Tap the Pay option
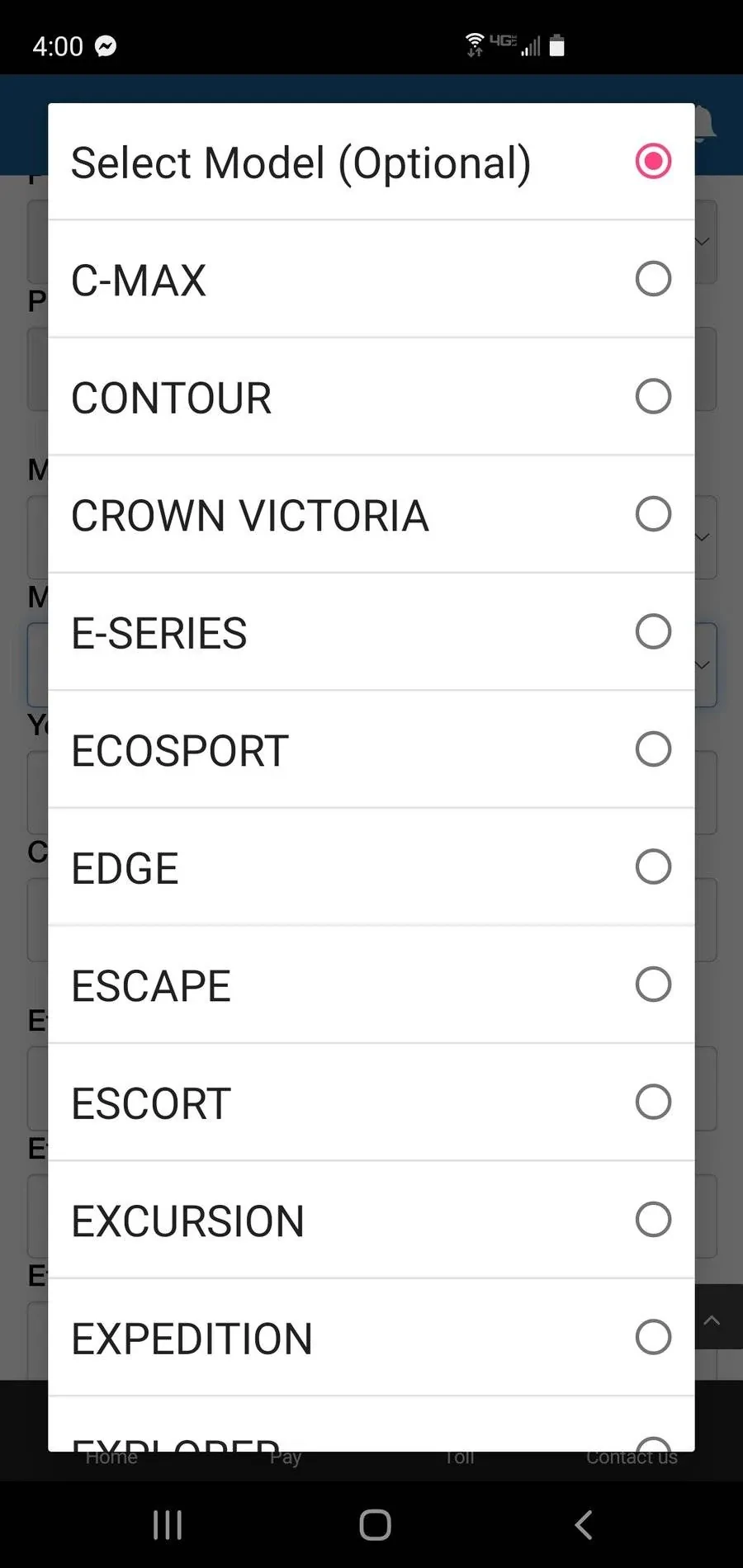The width and height of the screenshot is (743, 1568). [285, 1457]
